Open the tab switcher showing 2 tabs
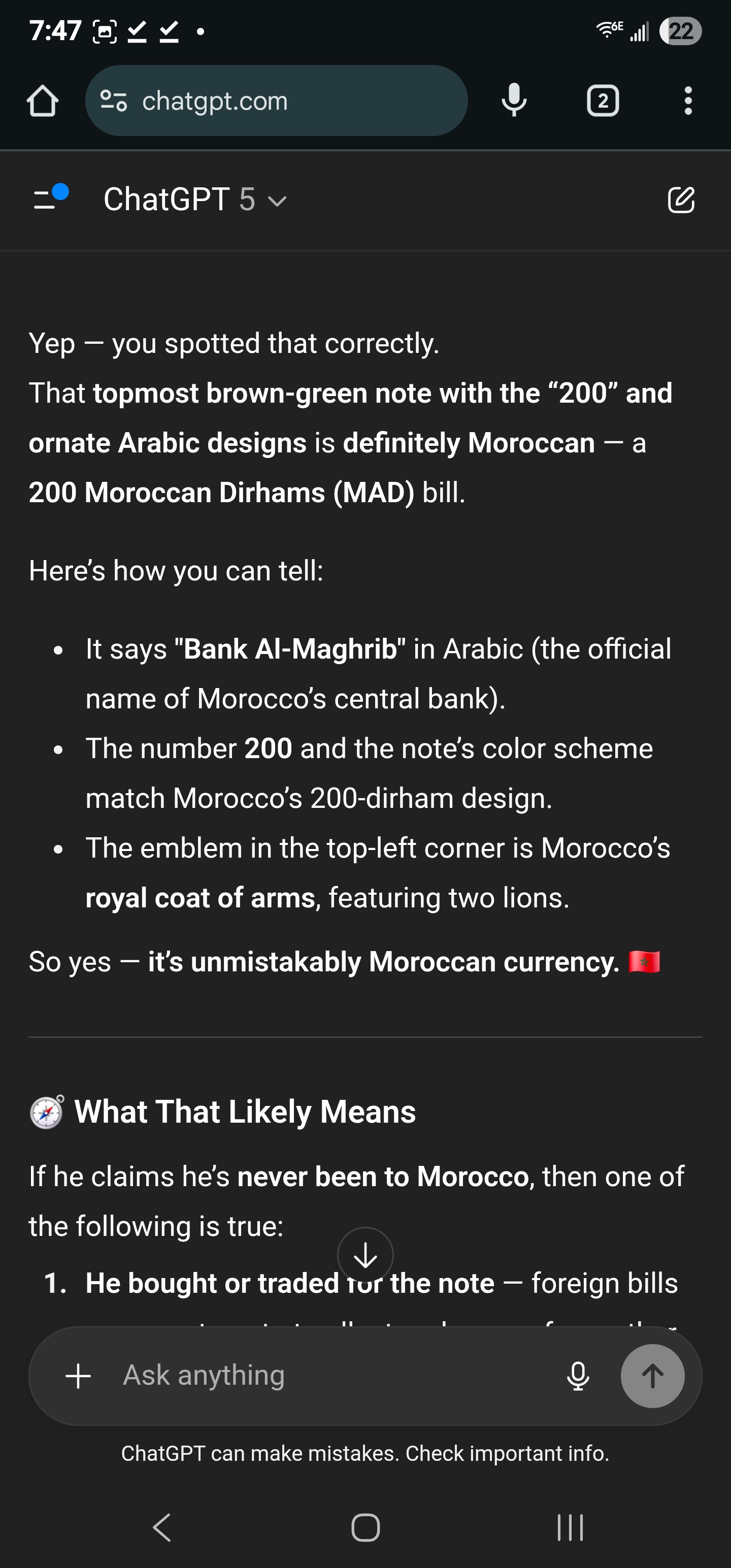 (x=603, y=101)
